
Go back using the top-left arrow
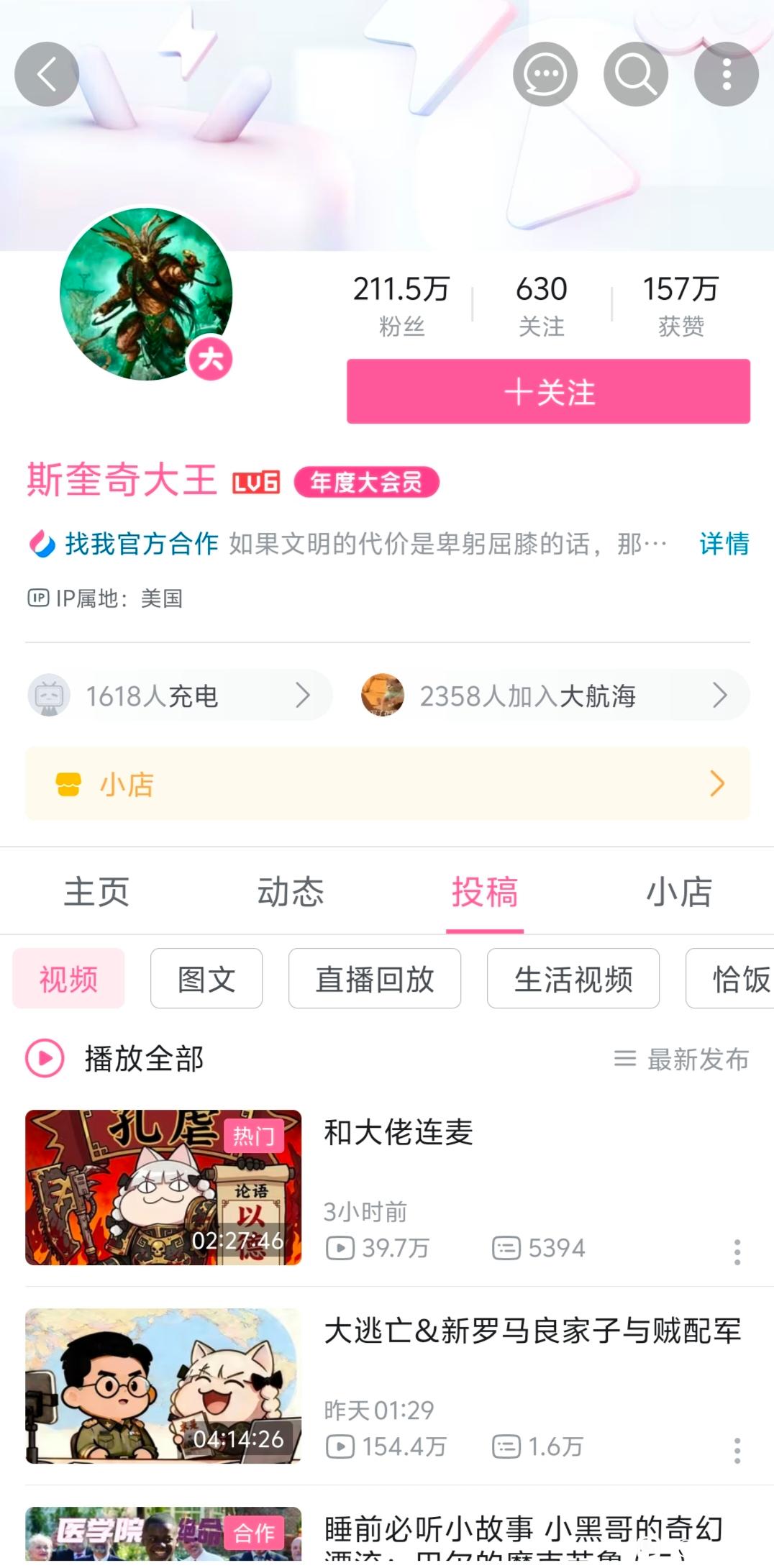point(47,75)
